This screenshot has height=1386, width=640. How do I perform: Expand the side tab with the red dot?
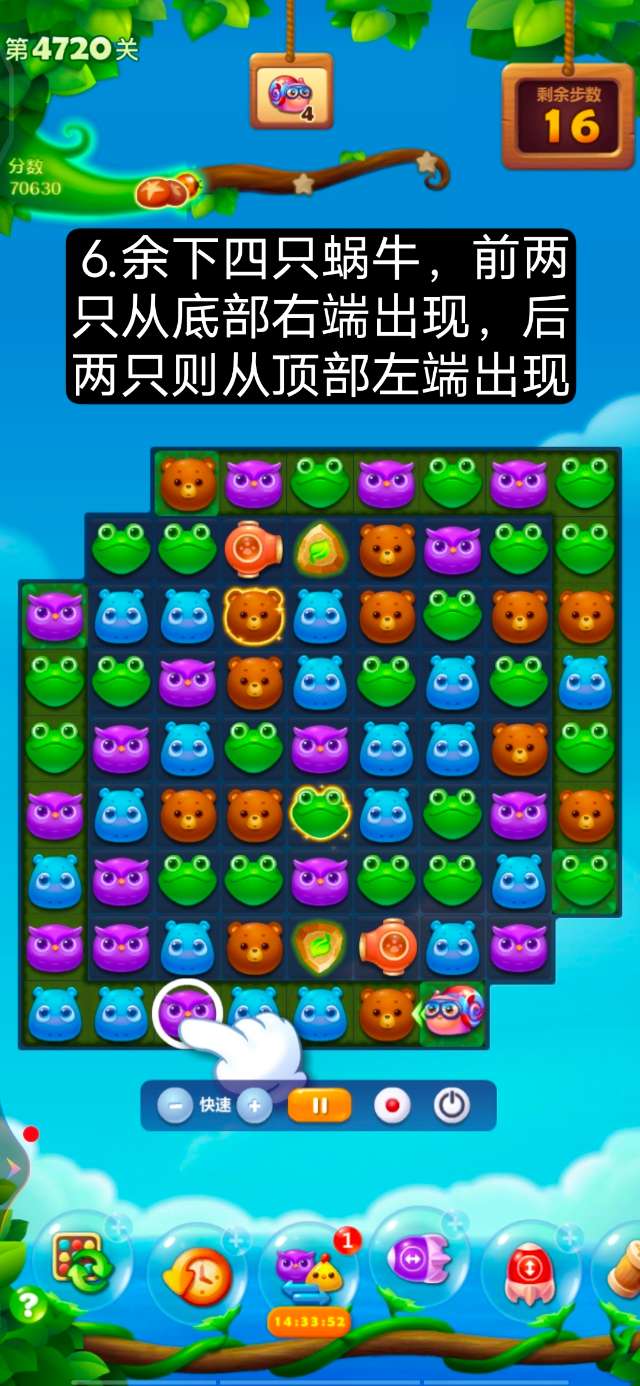tap(12, 1165)
